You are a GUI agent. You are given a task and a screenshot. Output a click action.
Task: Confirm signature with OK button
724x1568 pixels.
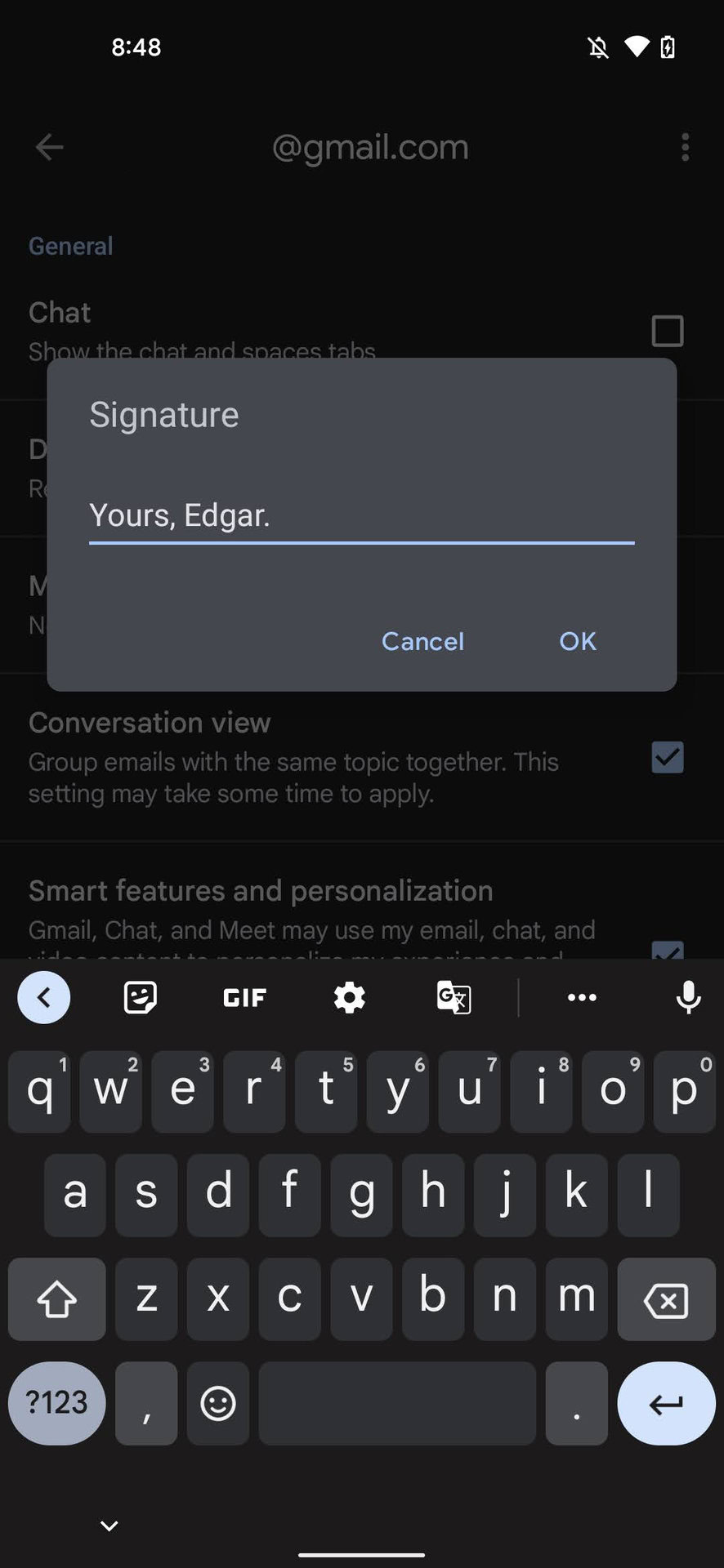pyautogui.click(x=577, y=641)
